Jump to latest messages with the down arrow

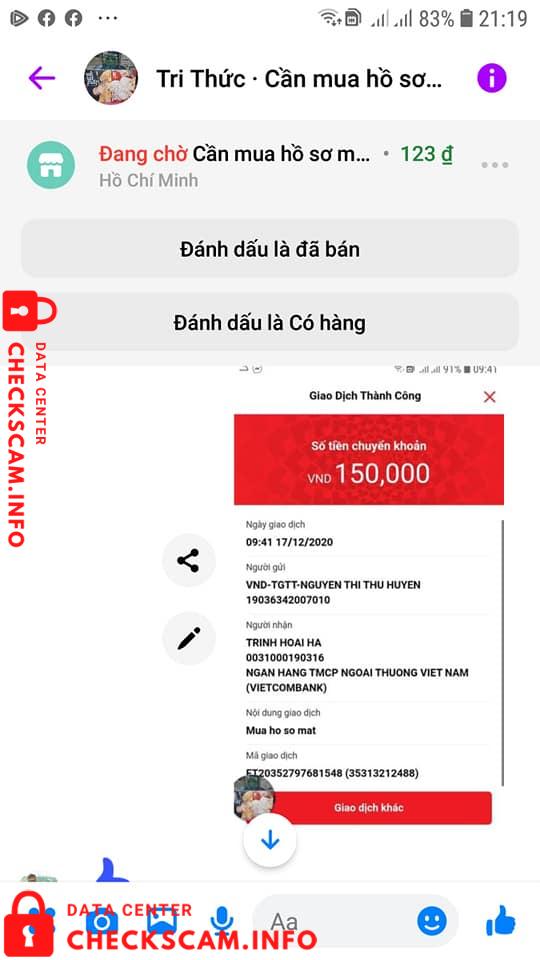269,841
